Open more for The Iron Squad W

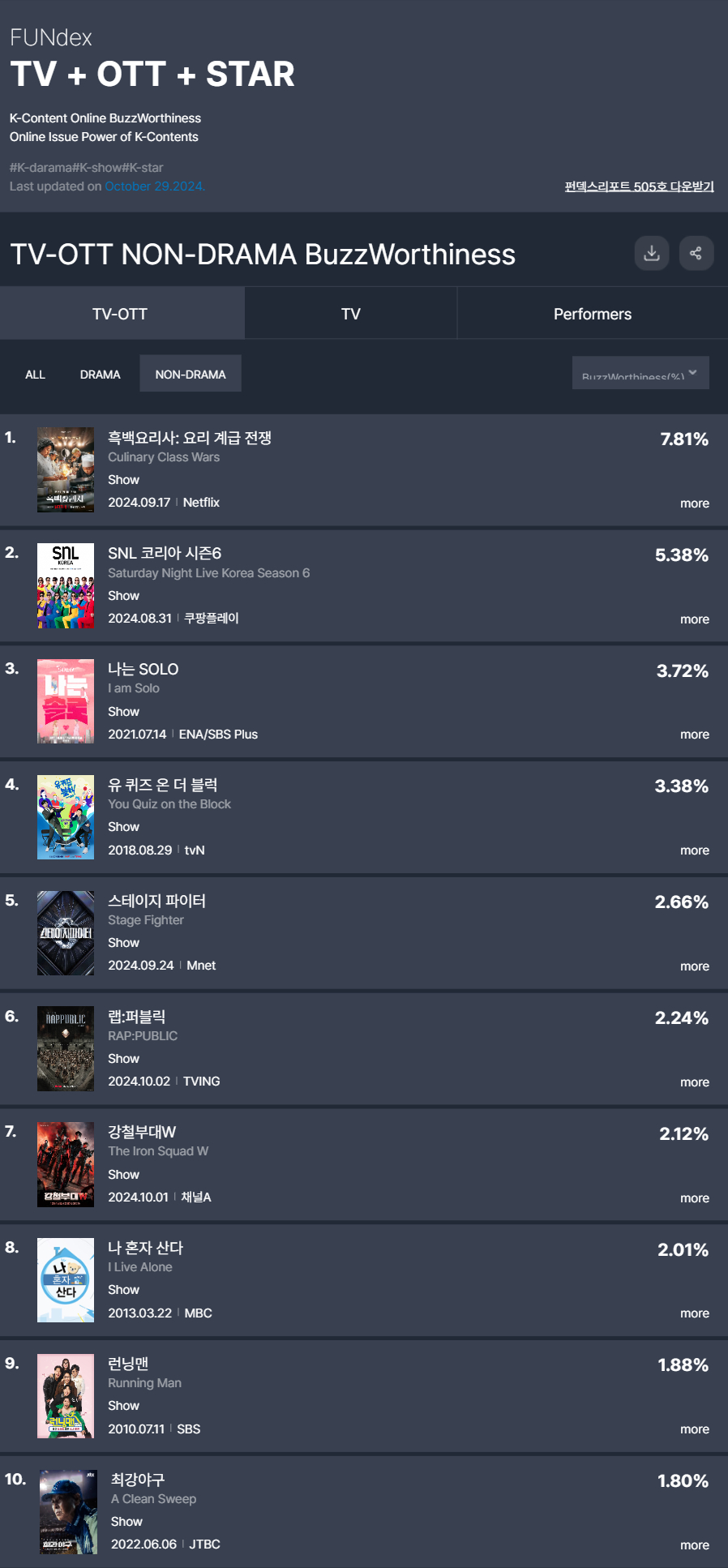694,1198
